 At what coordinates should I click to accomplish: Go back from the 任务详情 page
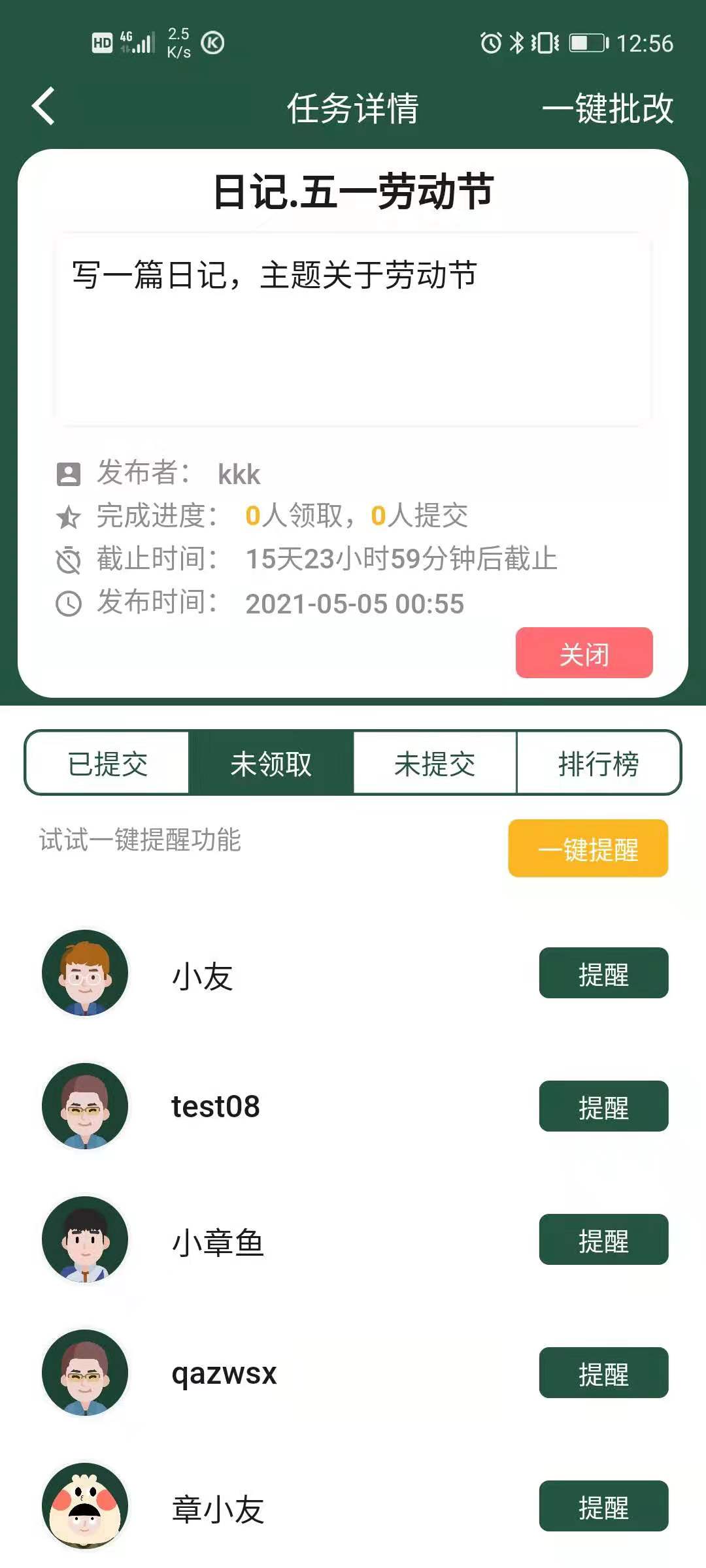(x=43, y=106)
